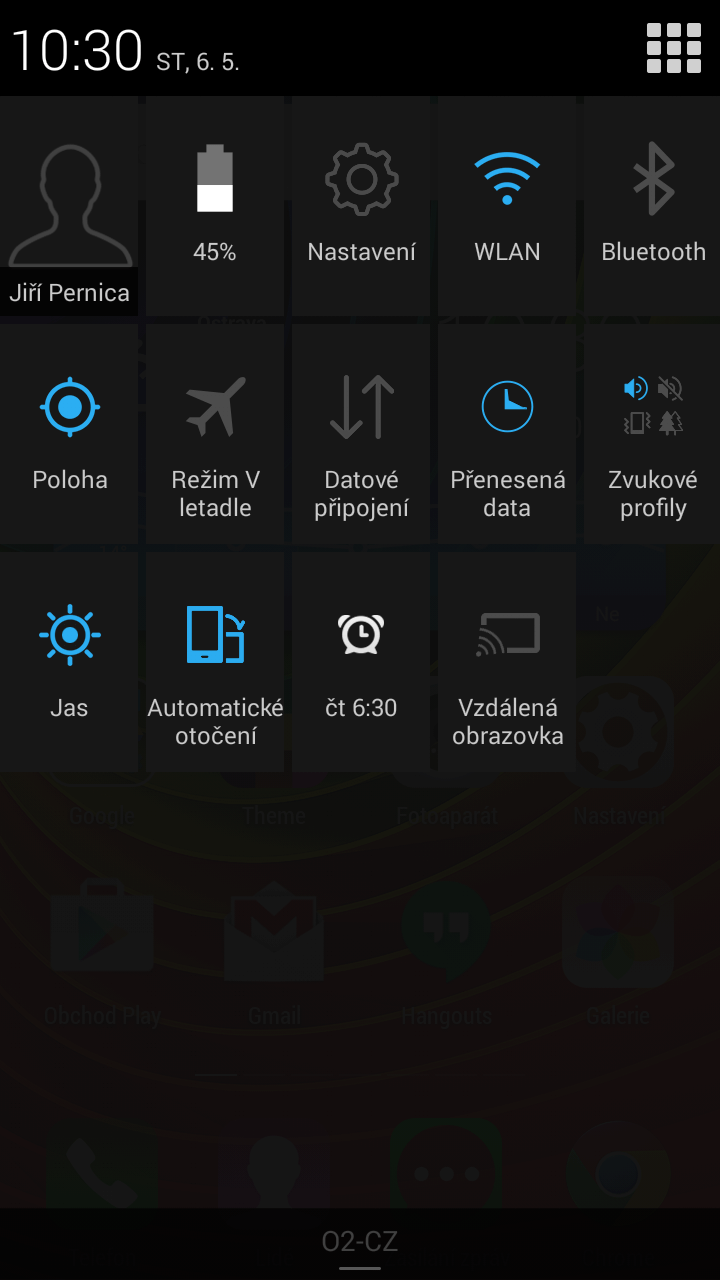The image size is (720, 1280).
Task: Open Vzdálená obrazovka cast screen tile
Action: [507, 662]
